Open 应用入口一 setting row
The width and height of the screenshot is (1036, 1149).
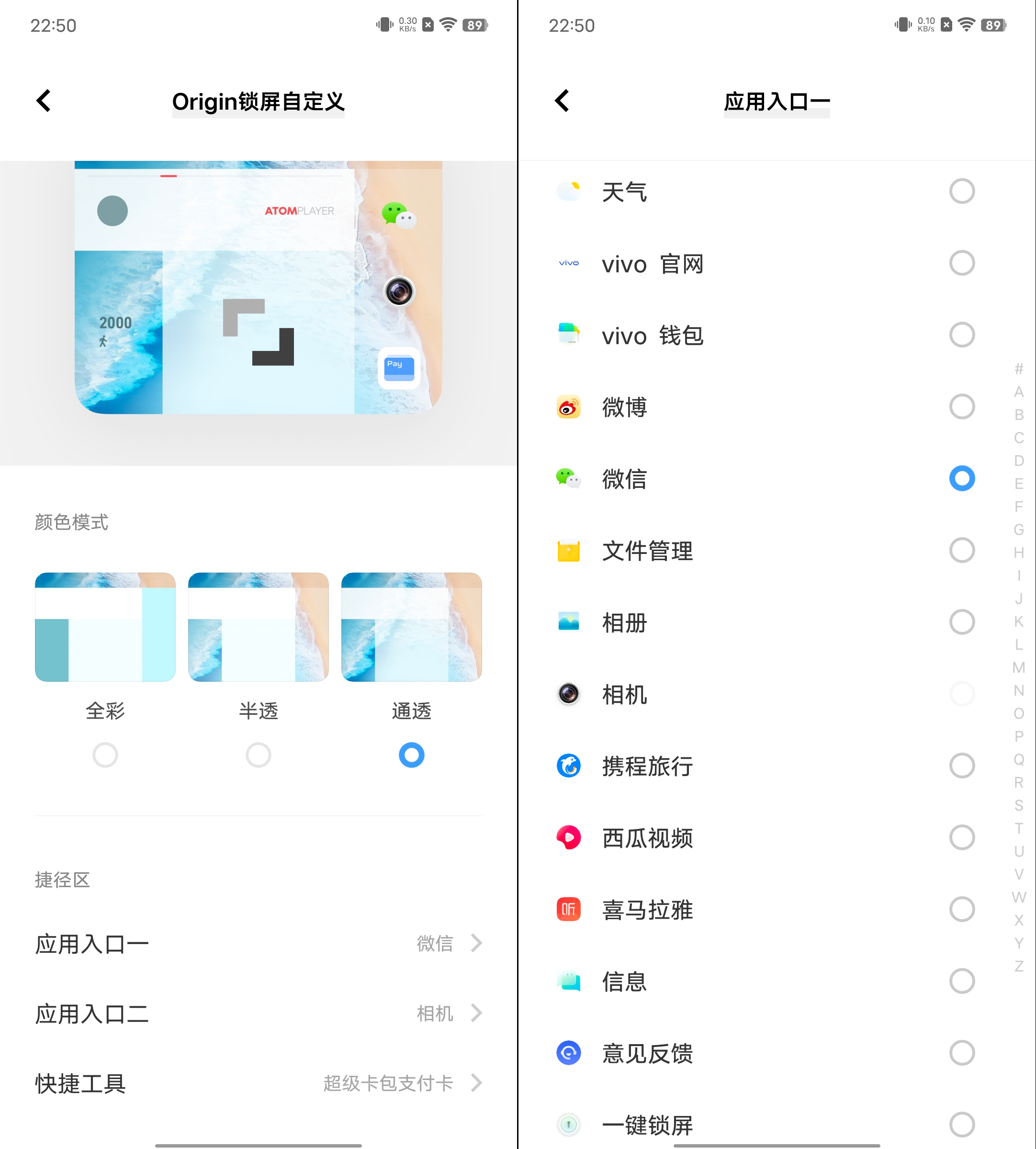pyautogui.click(x=259, y=944)
